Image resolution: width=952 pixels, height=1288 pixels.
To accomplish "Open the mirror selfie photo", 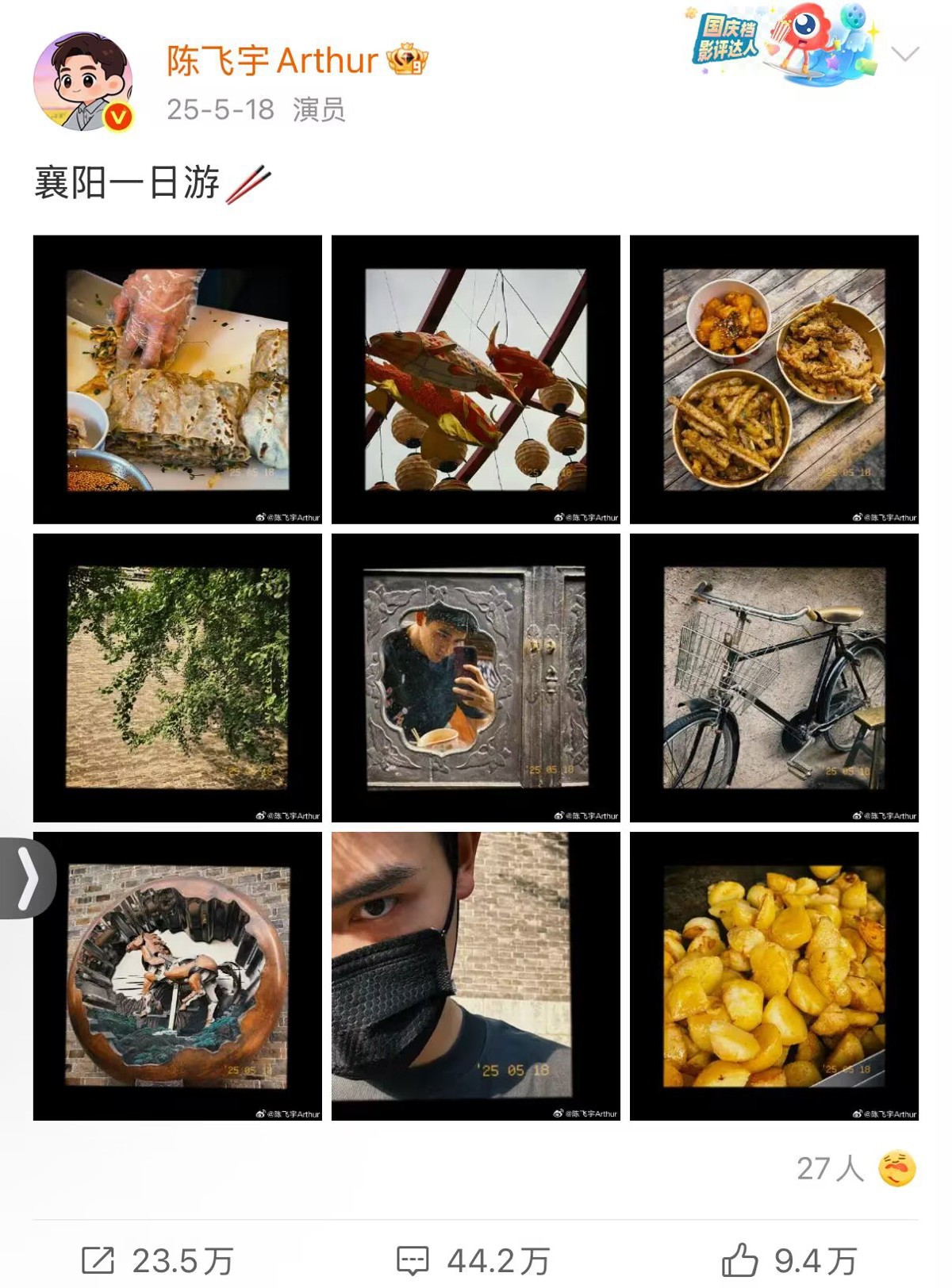I will tap(476, 677).
